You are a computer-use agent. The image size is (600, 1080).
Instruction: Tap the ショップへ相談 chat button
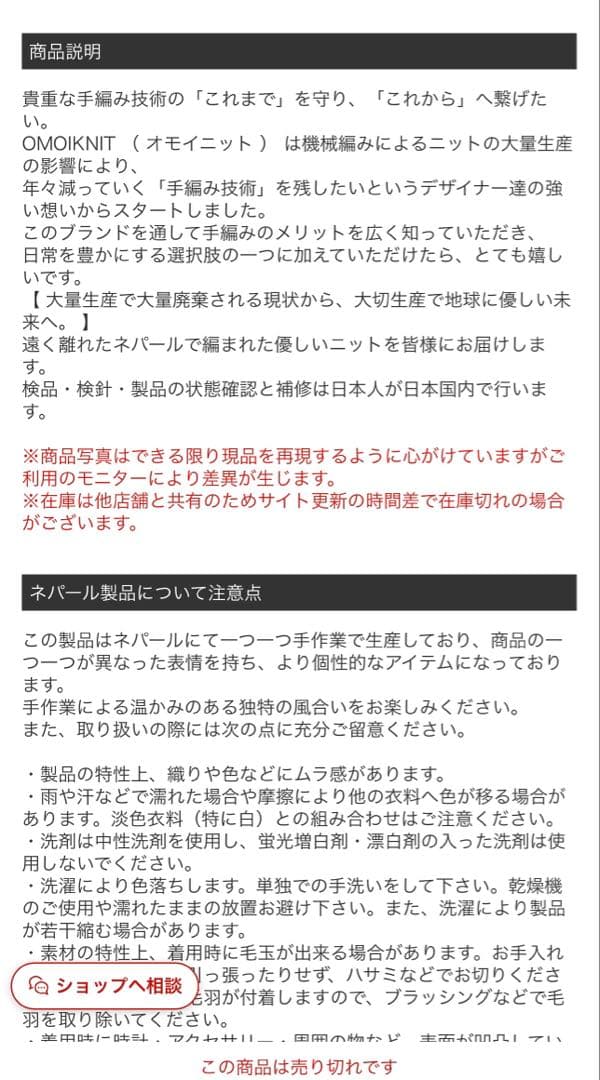tap(104, 985)
